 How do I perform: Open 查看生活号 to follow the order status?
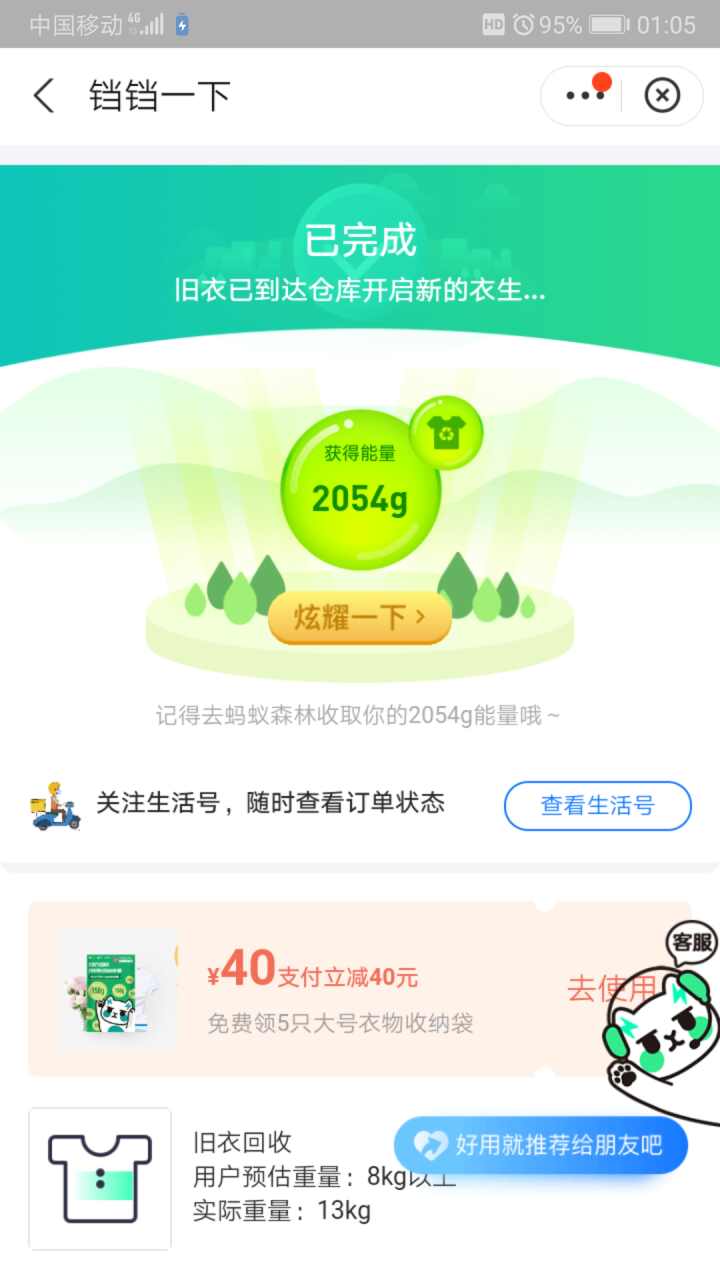(597, 805)
